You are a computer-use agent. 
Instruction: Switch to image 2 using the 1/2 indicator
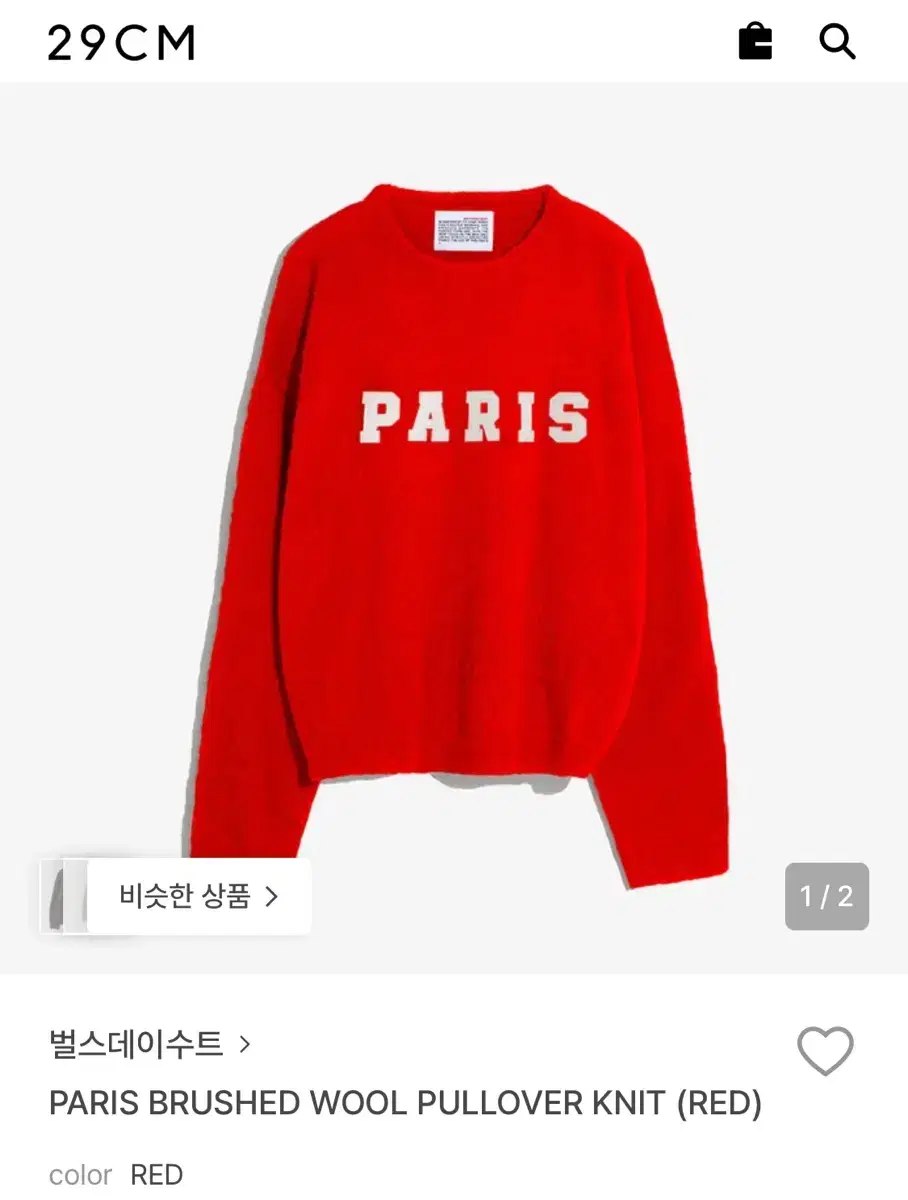pos(827,897)
